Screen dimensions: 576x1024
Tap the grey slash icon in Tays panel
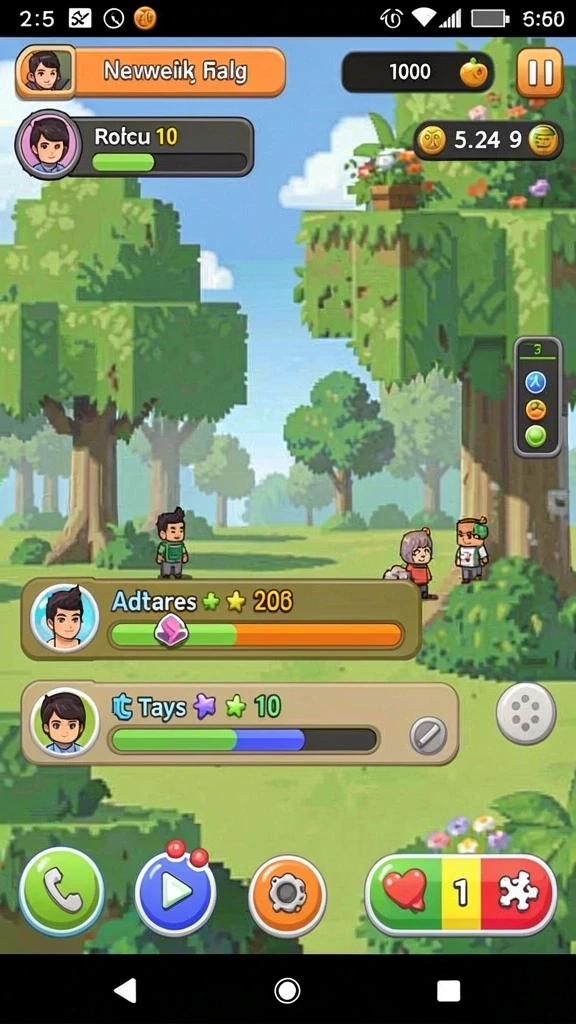click(428, 735)
